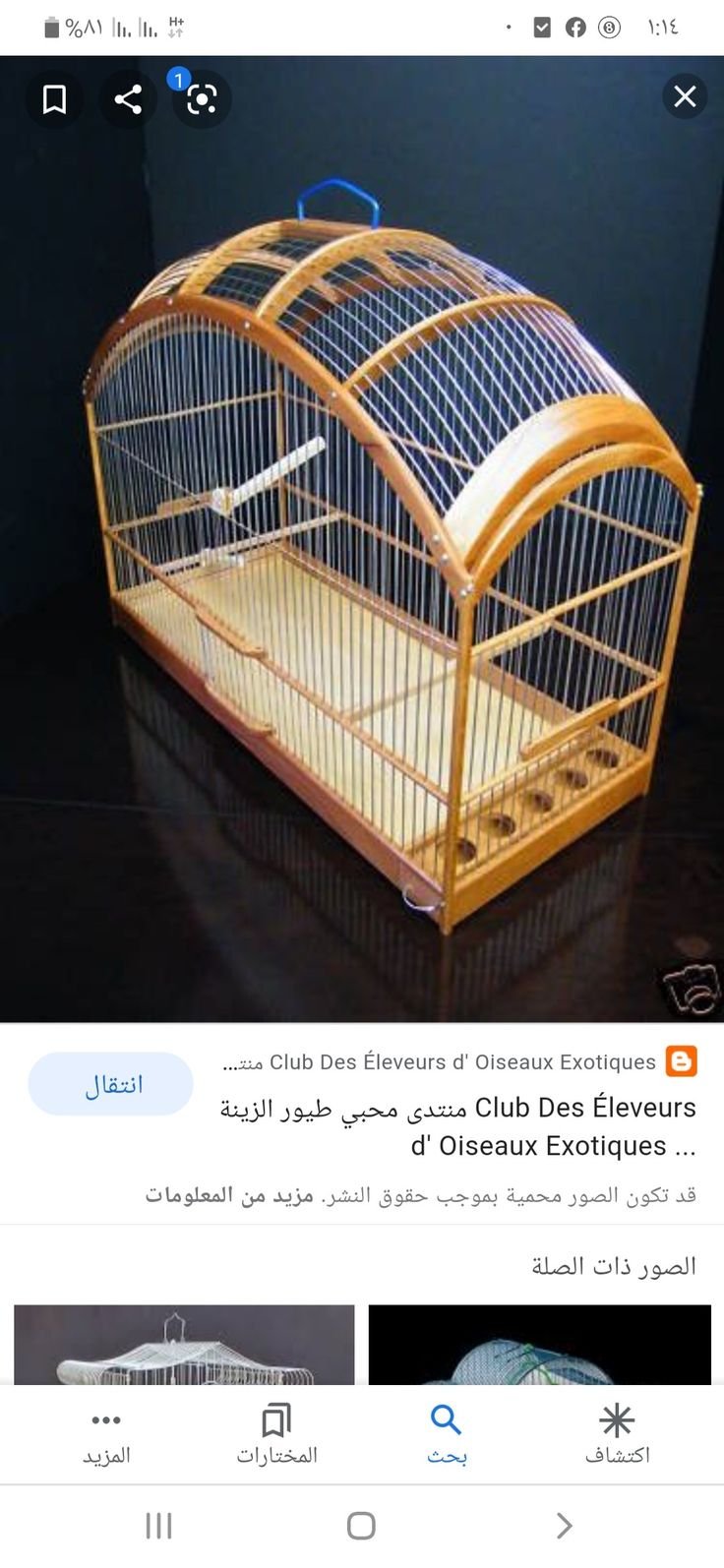Image resolution: width=724 pixels, height=1568 pixels.
Task: Open the blue dome cage related image
Action: point(539,1344)
